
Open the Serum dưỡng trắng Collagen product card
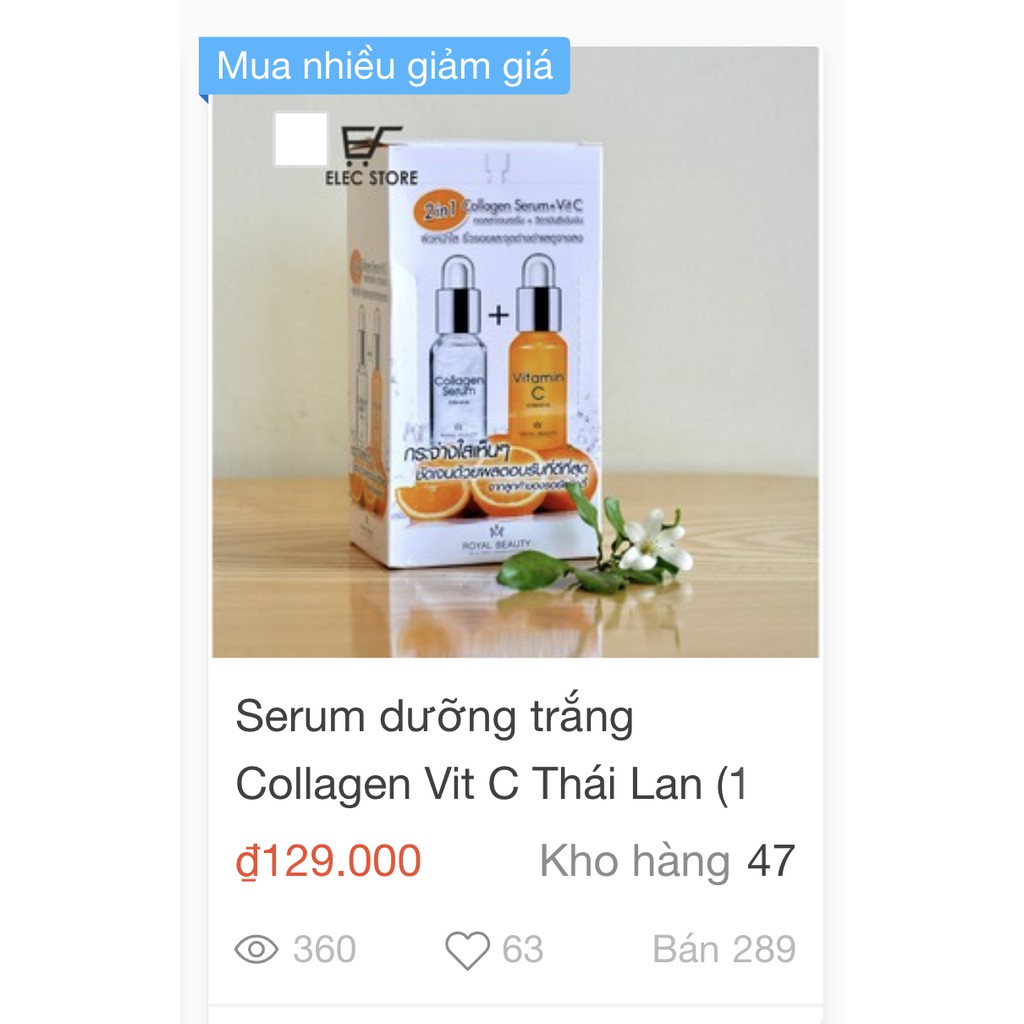[x=490, y=750]
